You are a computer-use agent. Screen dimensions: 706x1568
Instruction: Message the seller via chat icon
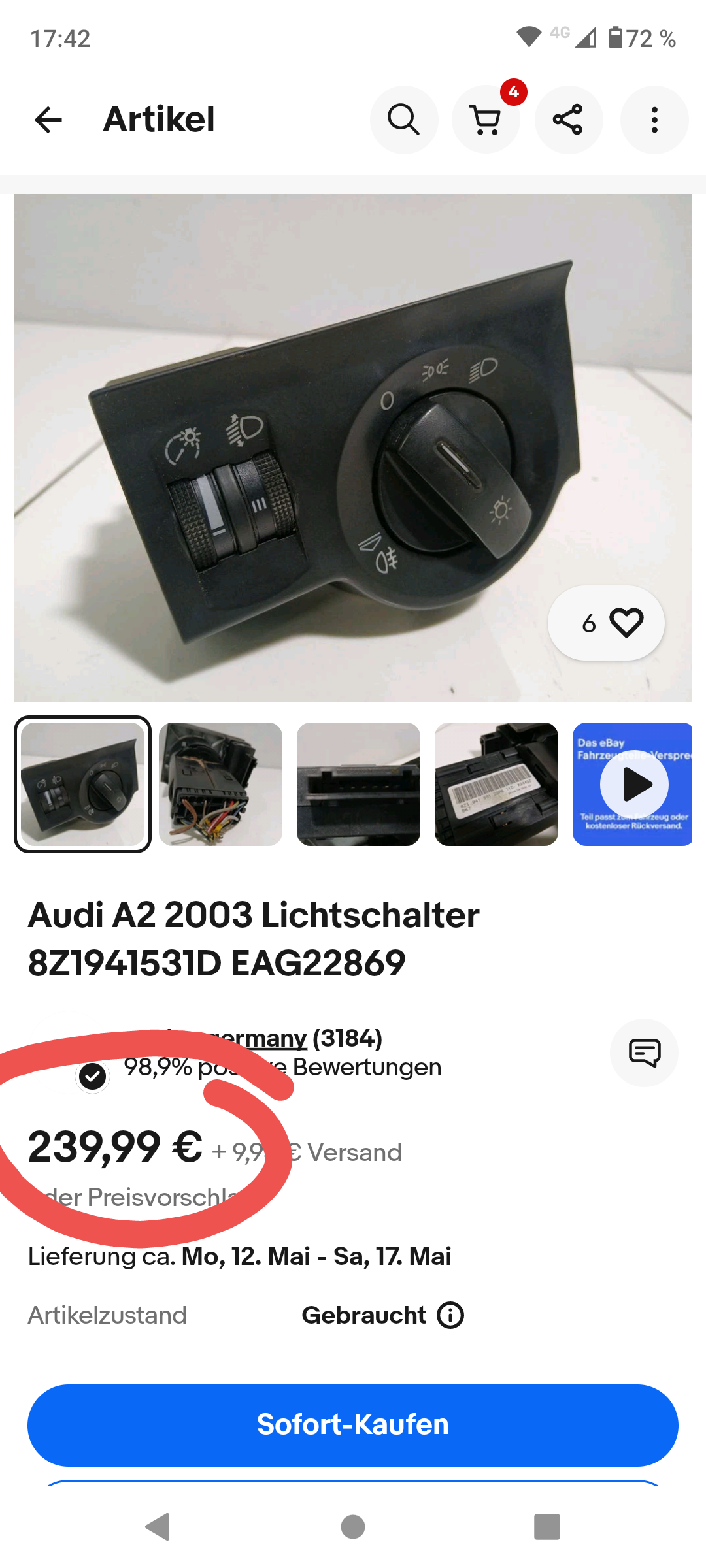[644, 1053]
